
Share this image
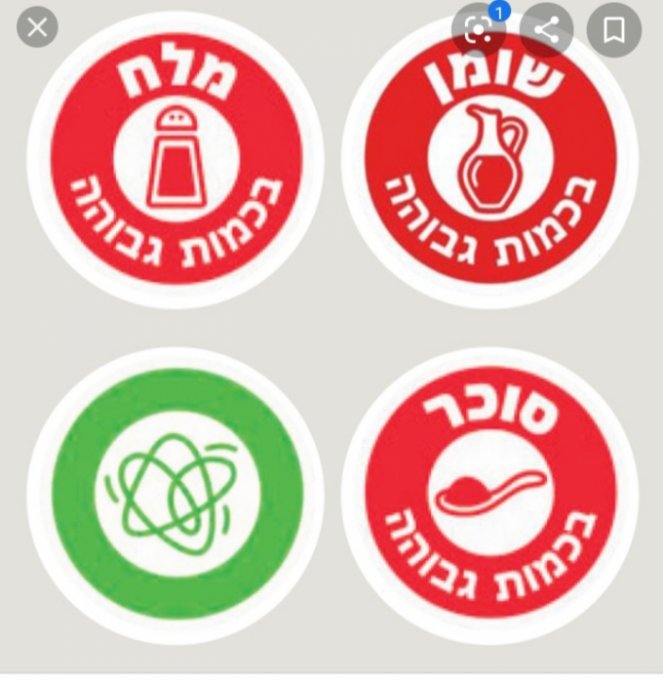pyautogui.click(x=547, y=30)
